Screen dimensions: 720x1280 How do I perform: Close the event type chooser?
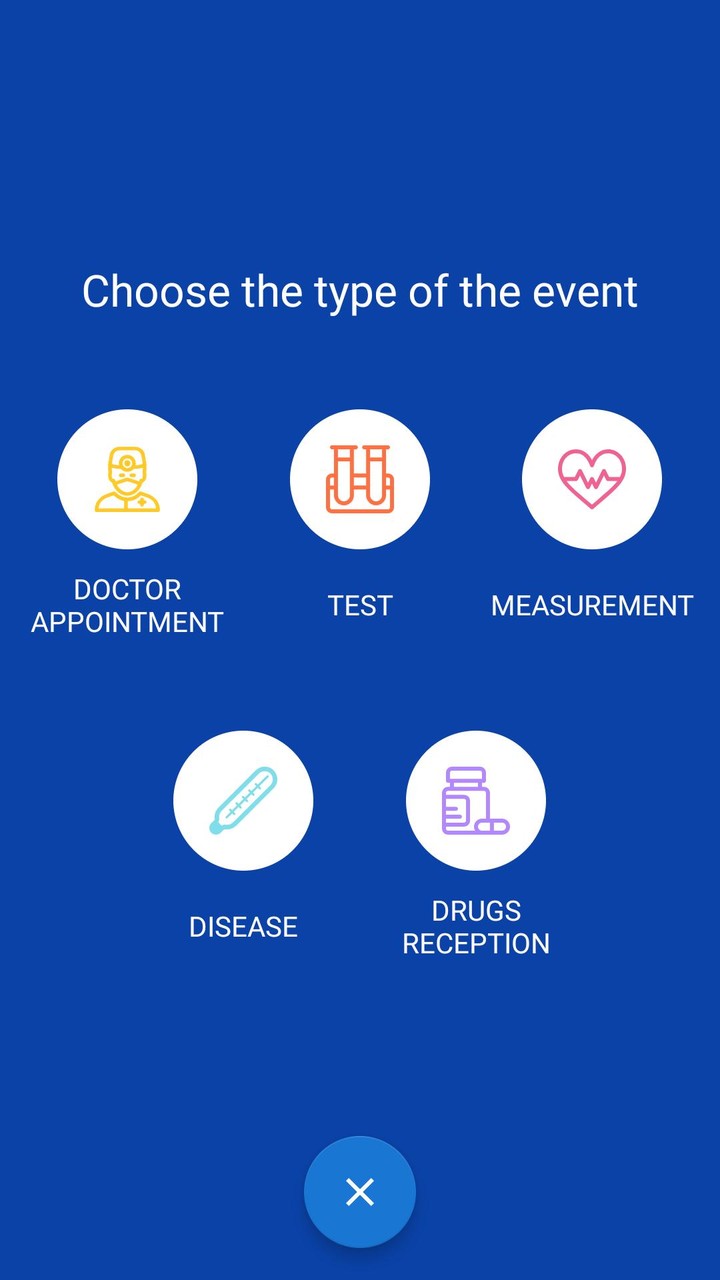pos(360,1192)
